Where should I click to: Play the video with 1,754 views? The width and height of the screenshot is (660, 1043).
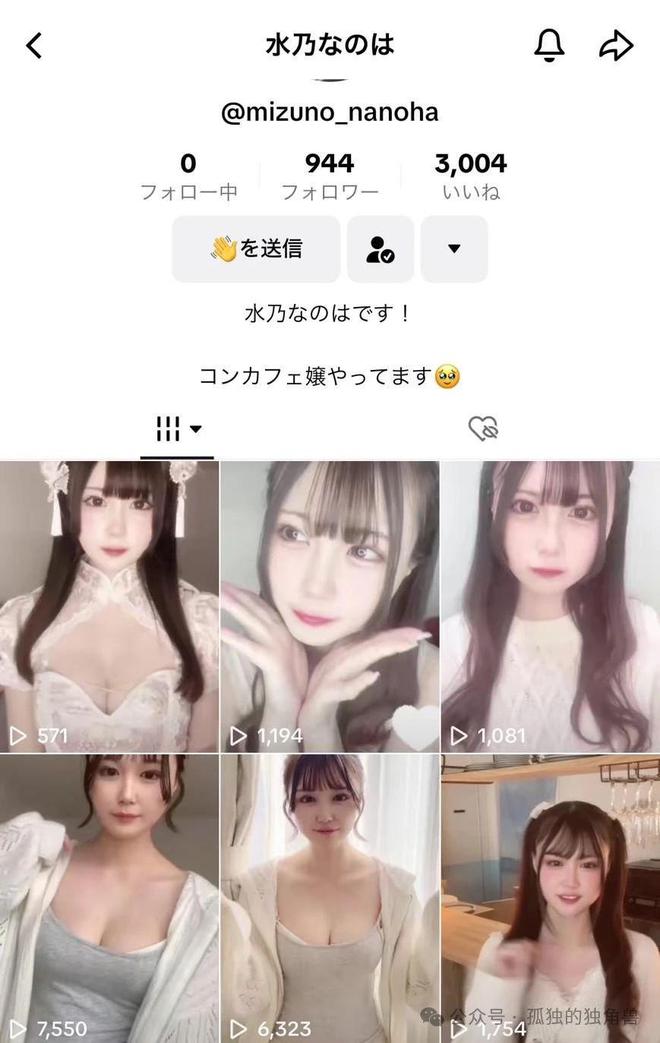click(x=550, y=898)
